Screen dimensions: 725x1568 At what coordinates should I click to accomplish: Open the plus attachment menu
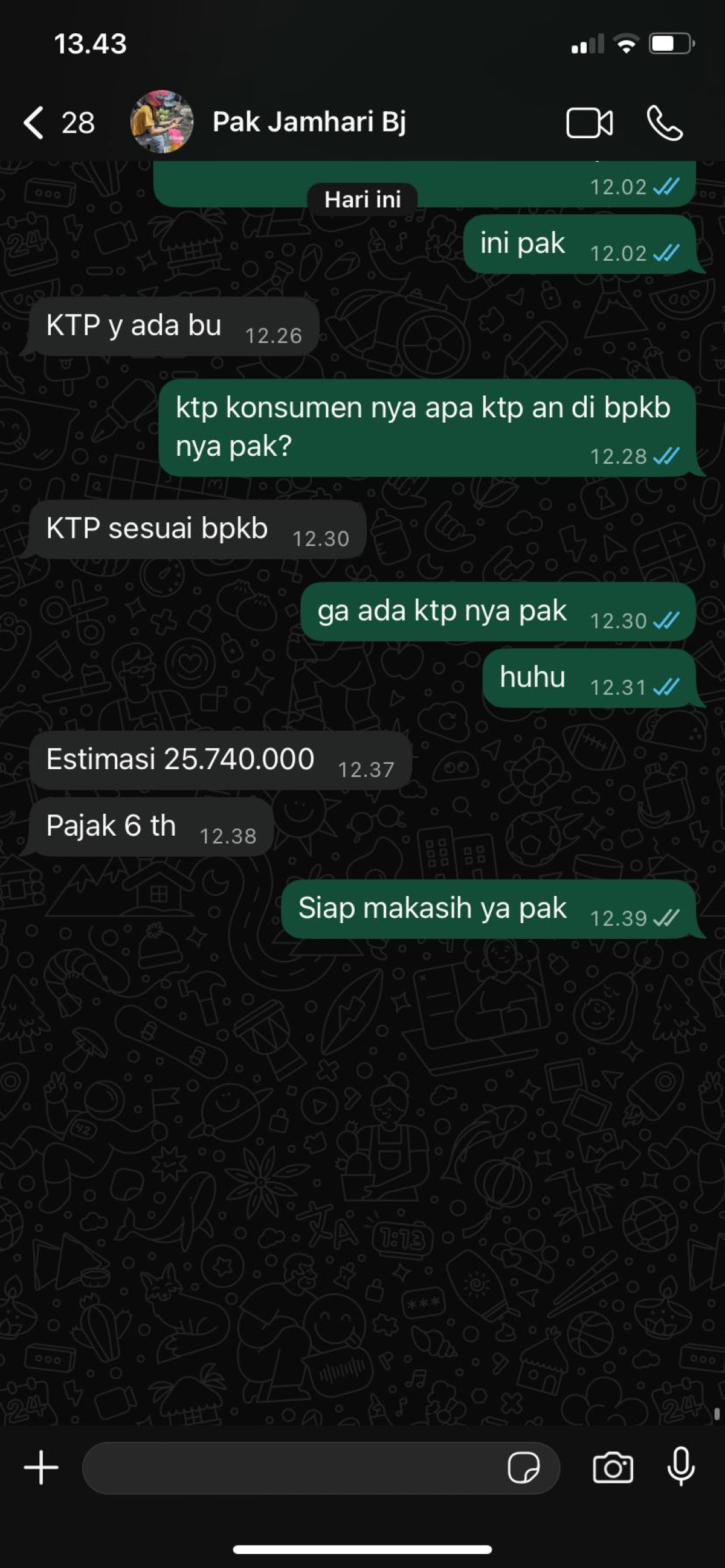tap(41, 1467)
